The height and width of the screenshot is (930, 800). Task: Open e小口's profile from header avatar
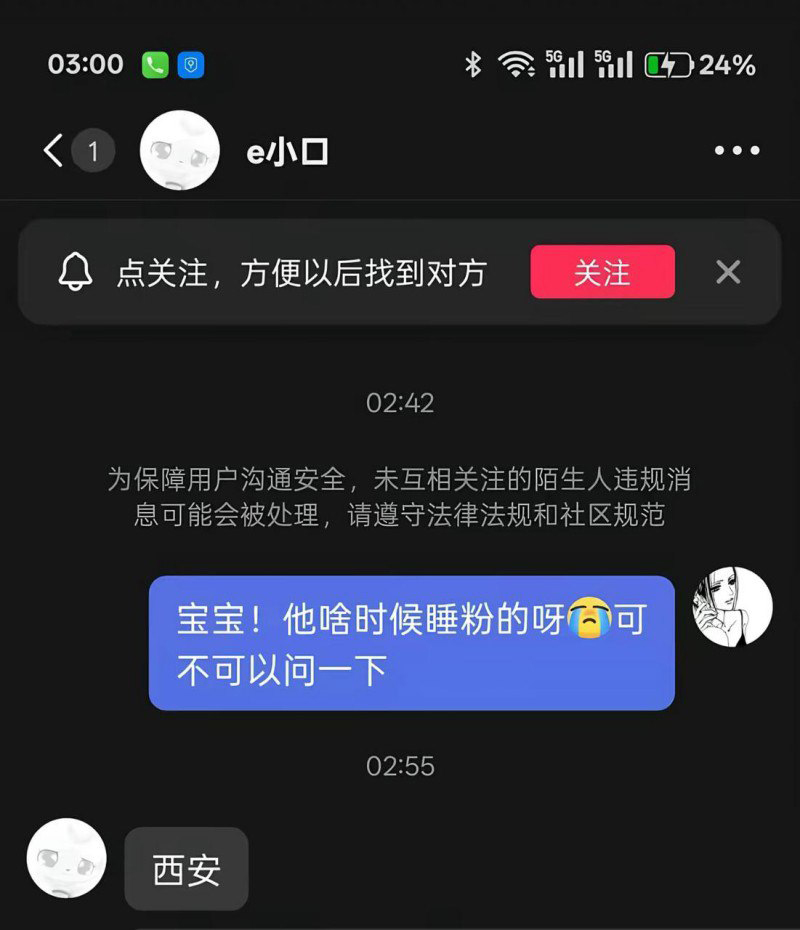180,151
